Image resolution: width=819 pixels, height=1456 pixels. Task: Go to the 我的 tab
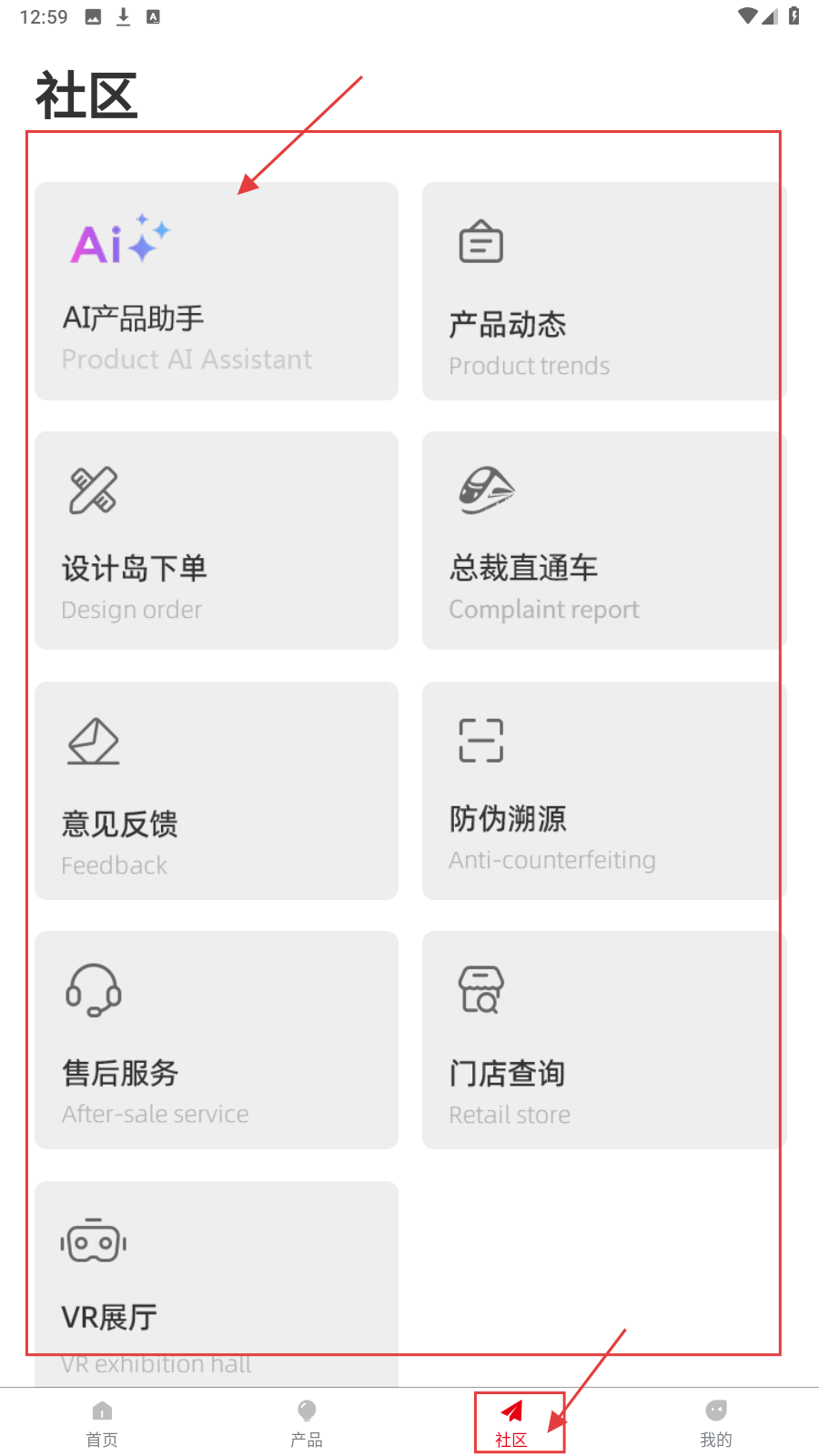(x=716, y=1423)
